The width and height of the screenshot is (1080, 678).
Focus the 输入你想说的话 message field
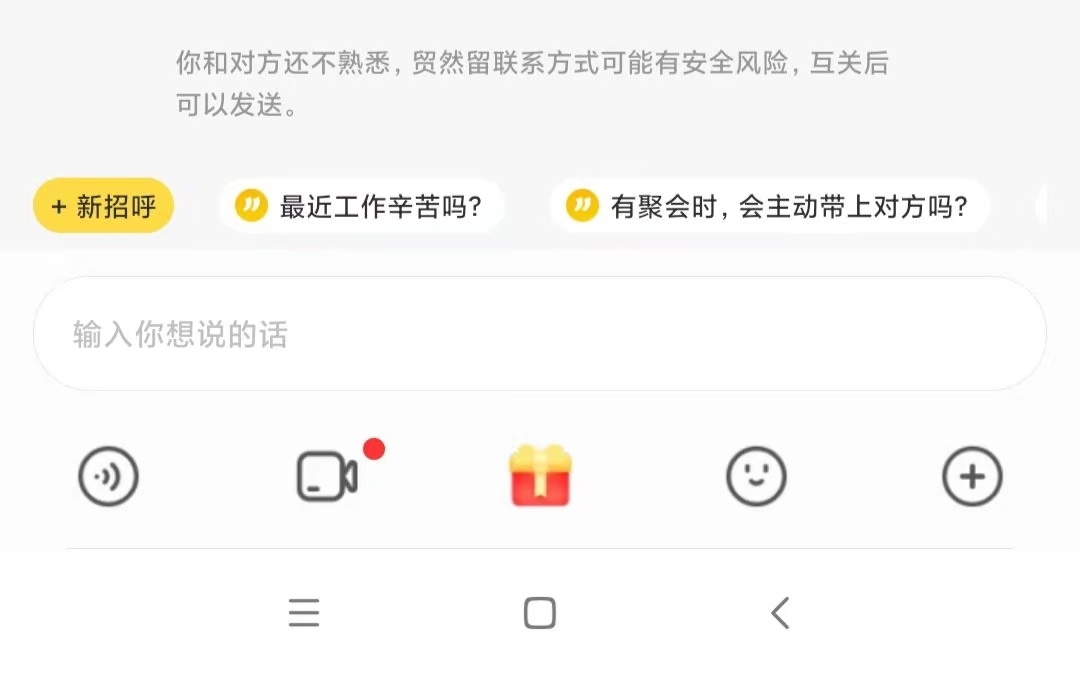click(540, 334)
